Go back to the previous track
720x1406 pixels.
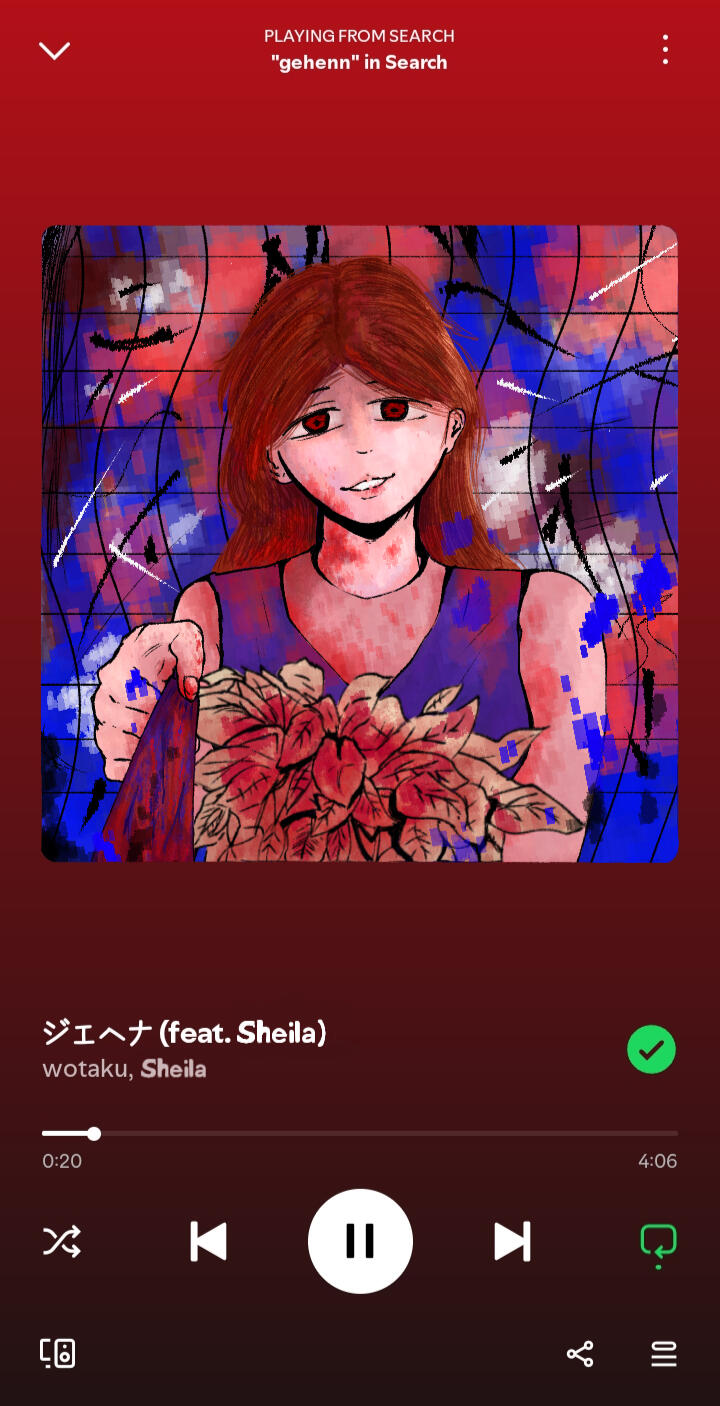(208, 1241)
